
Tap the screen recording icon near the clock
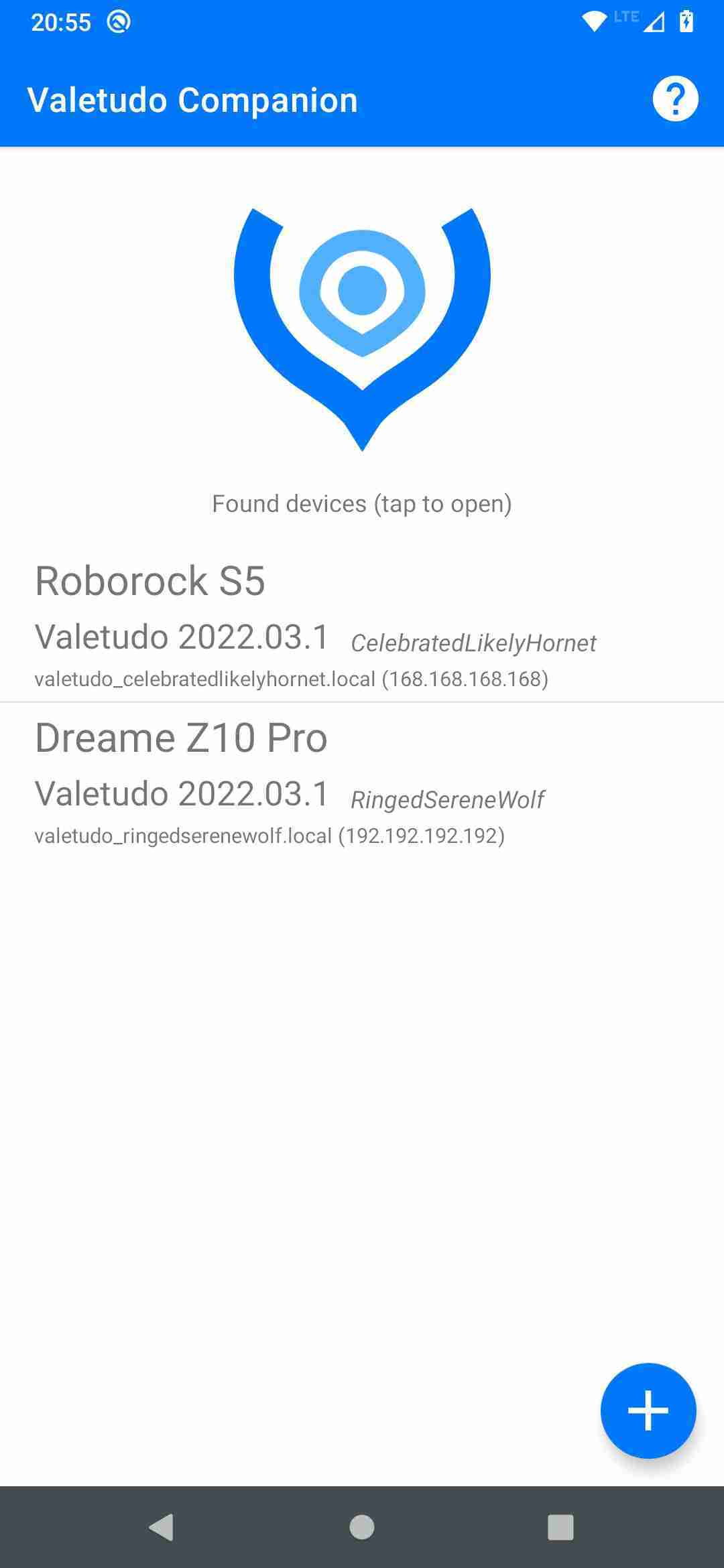119,22
